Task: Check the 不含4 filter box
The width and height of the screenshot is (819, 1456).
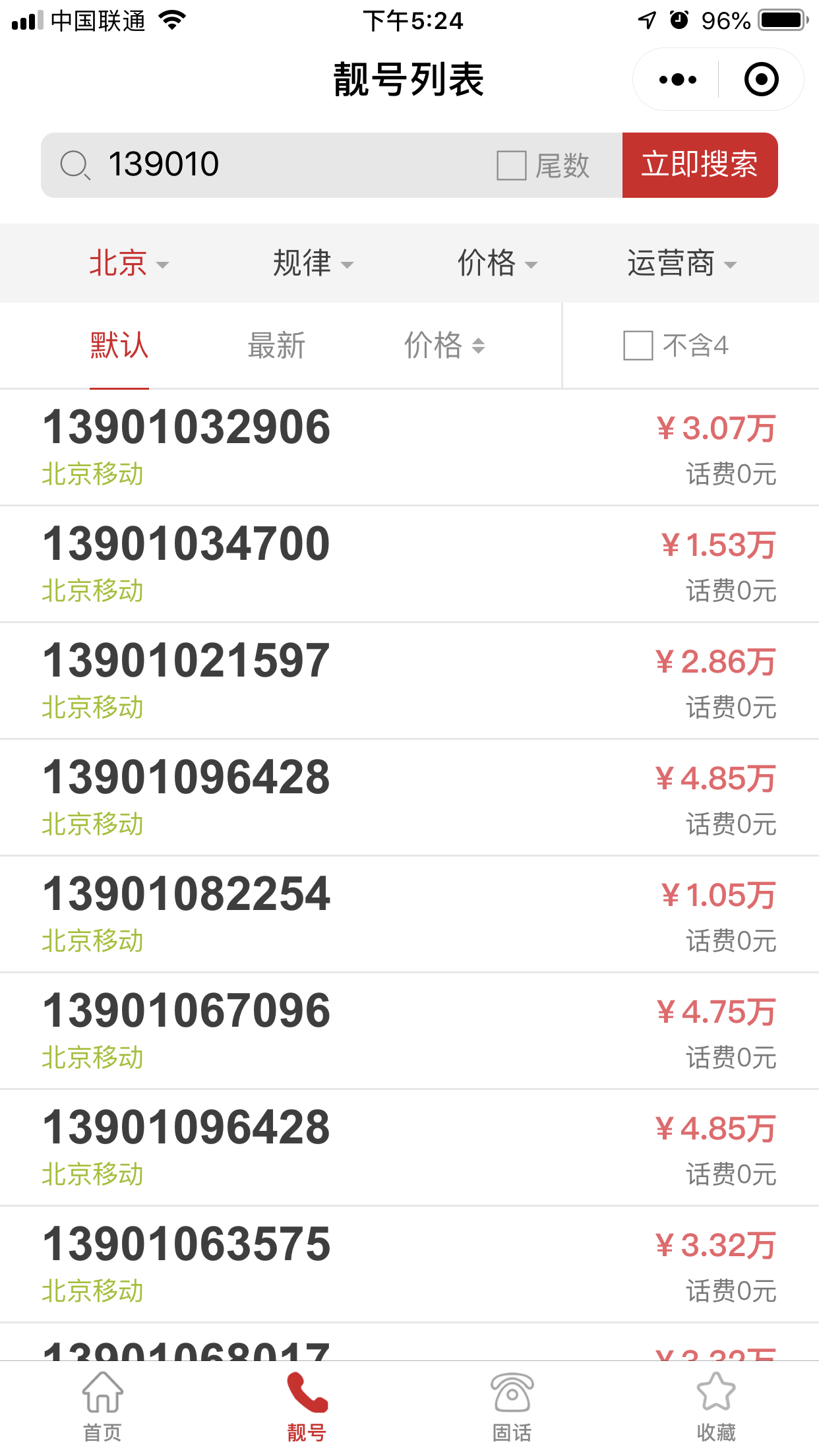Action: point(638,346)
